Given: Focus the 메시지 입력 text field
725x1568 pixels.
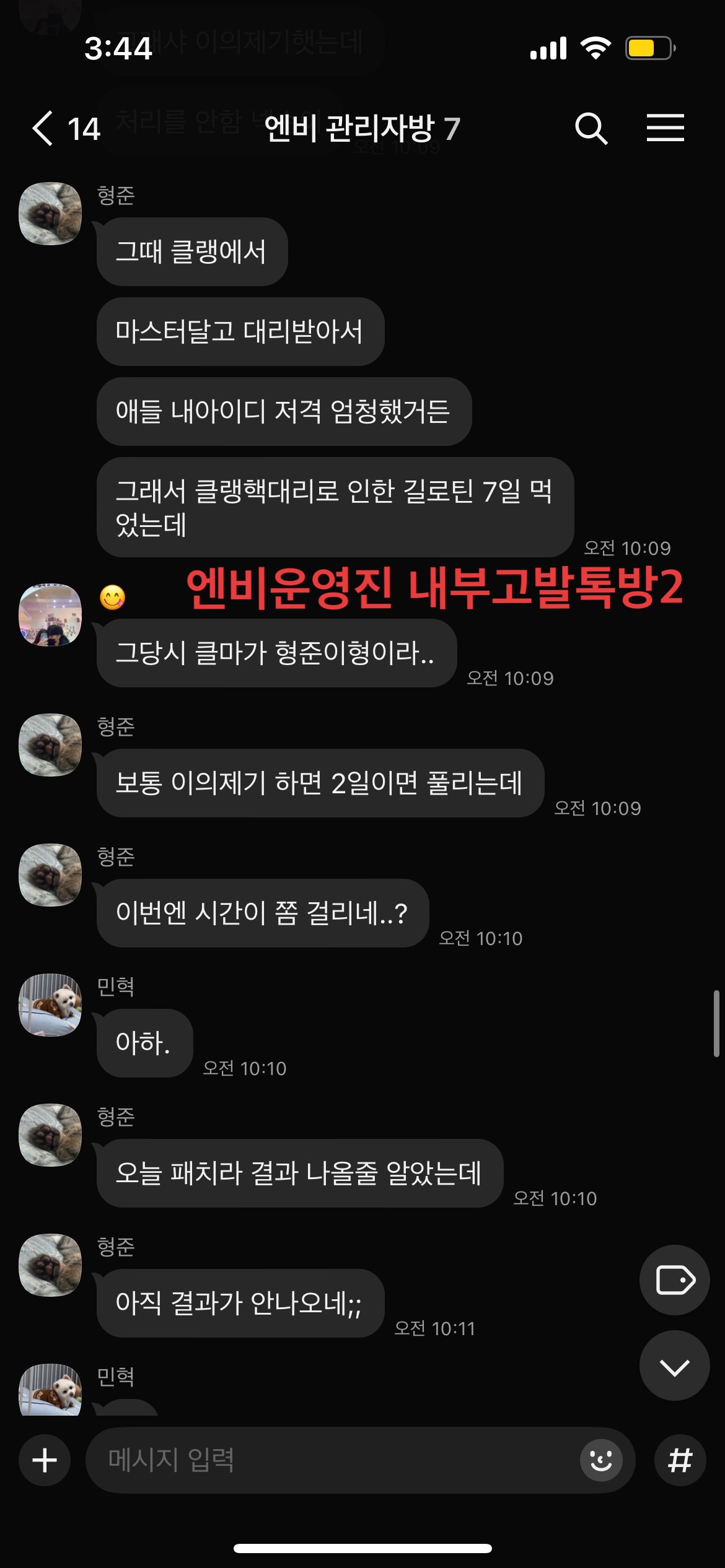Looking at the screenshot, I should coord(335,1460).
